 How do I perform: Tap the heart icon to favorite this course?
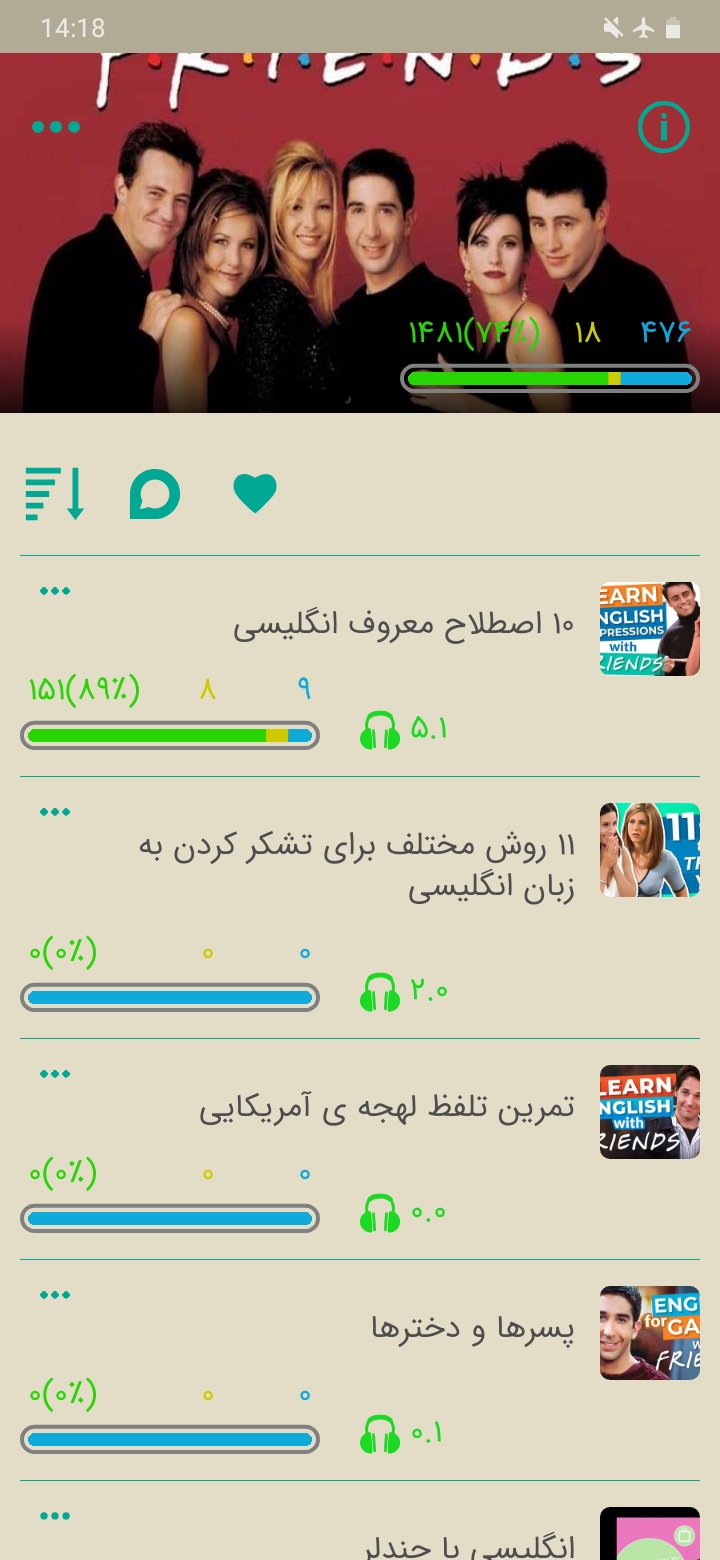tap(255, 493)
